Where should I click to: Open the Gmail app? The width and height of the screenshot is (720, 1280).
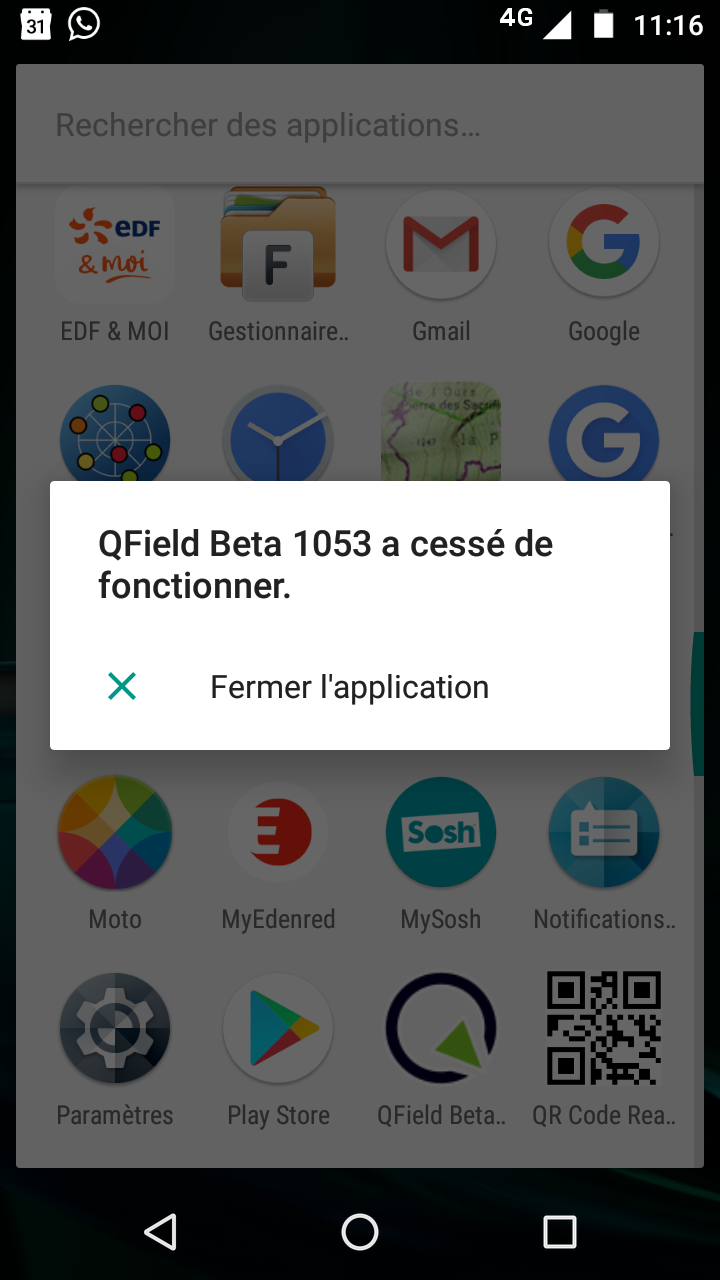click(x=440, y=243)
